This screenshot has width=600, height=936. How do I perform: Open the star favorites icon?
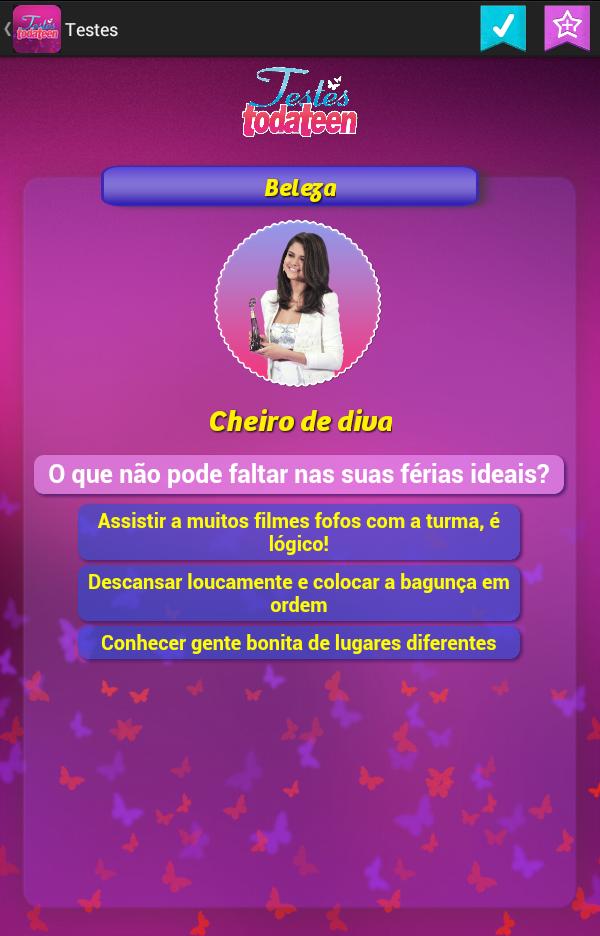(566, 27)
